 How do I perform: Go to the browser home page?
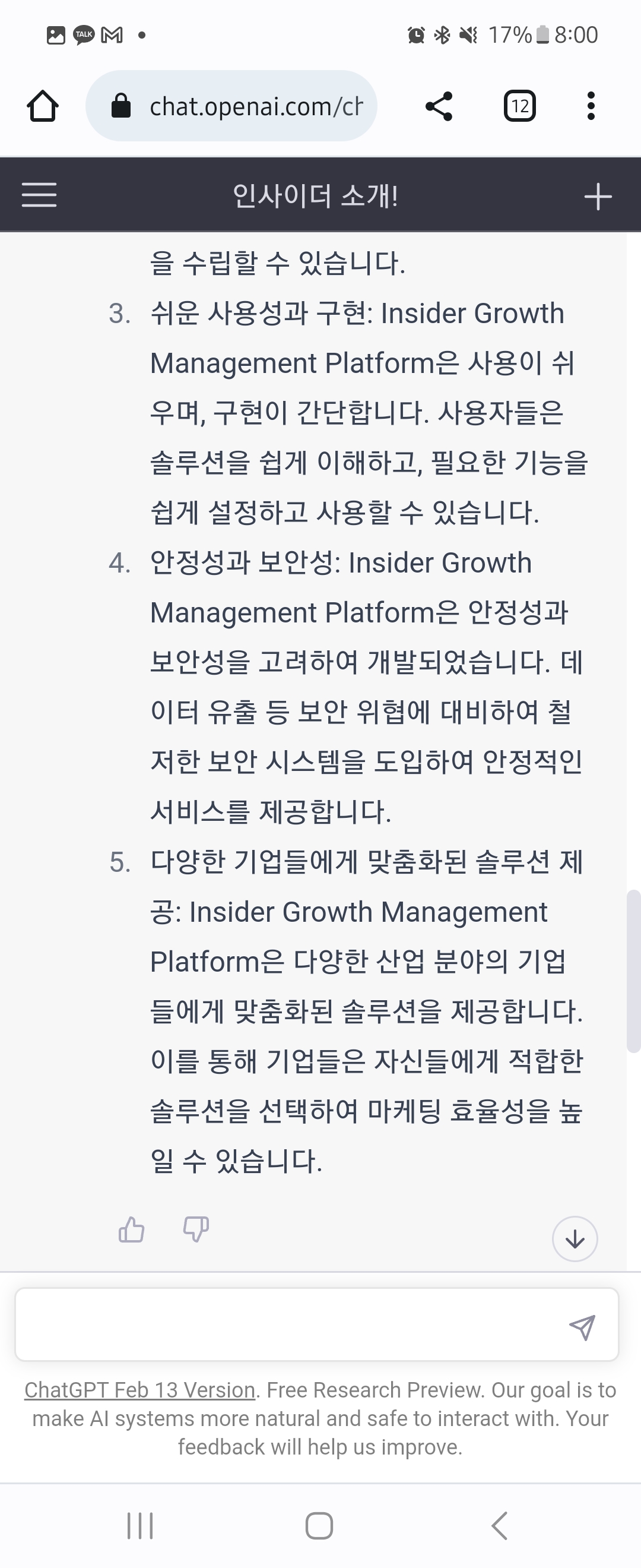[x=43, y=106]
